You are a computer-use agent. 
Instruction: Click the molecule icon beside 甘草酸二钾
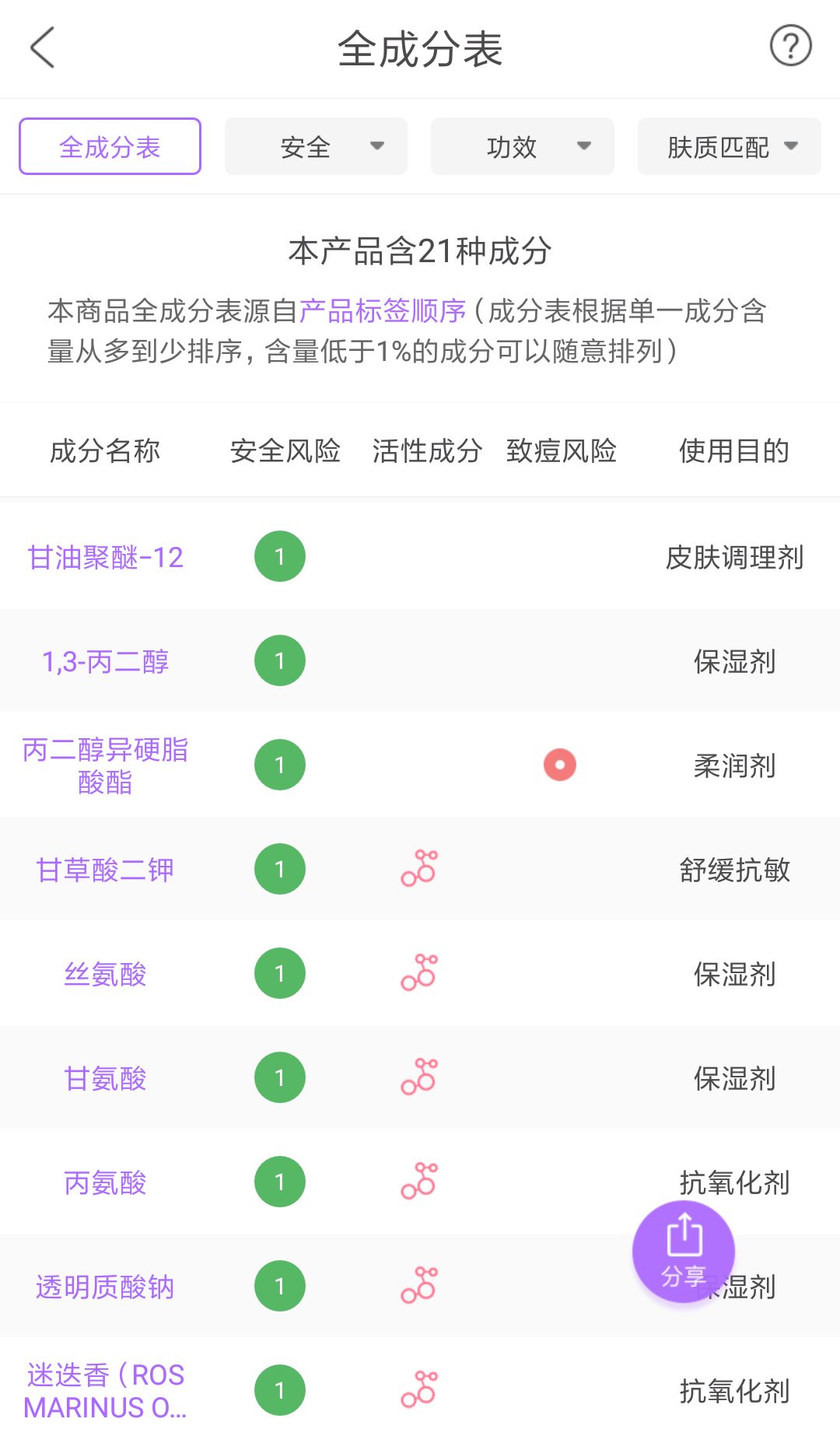coord(419,869)
